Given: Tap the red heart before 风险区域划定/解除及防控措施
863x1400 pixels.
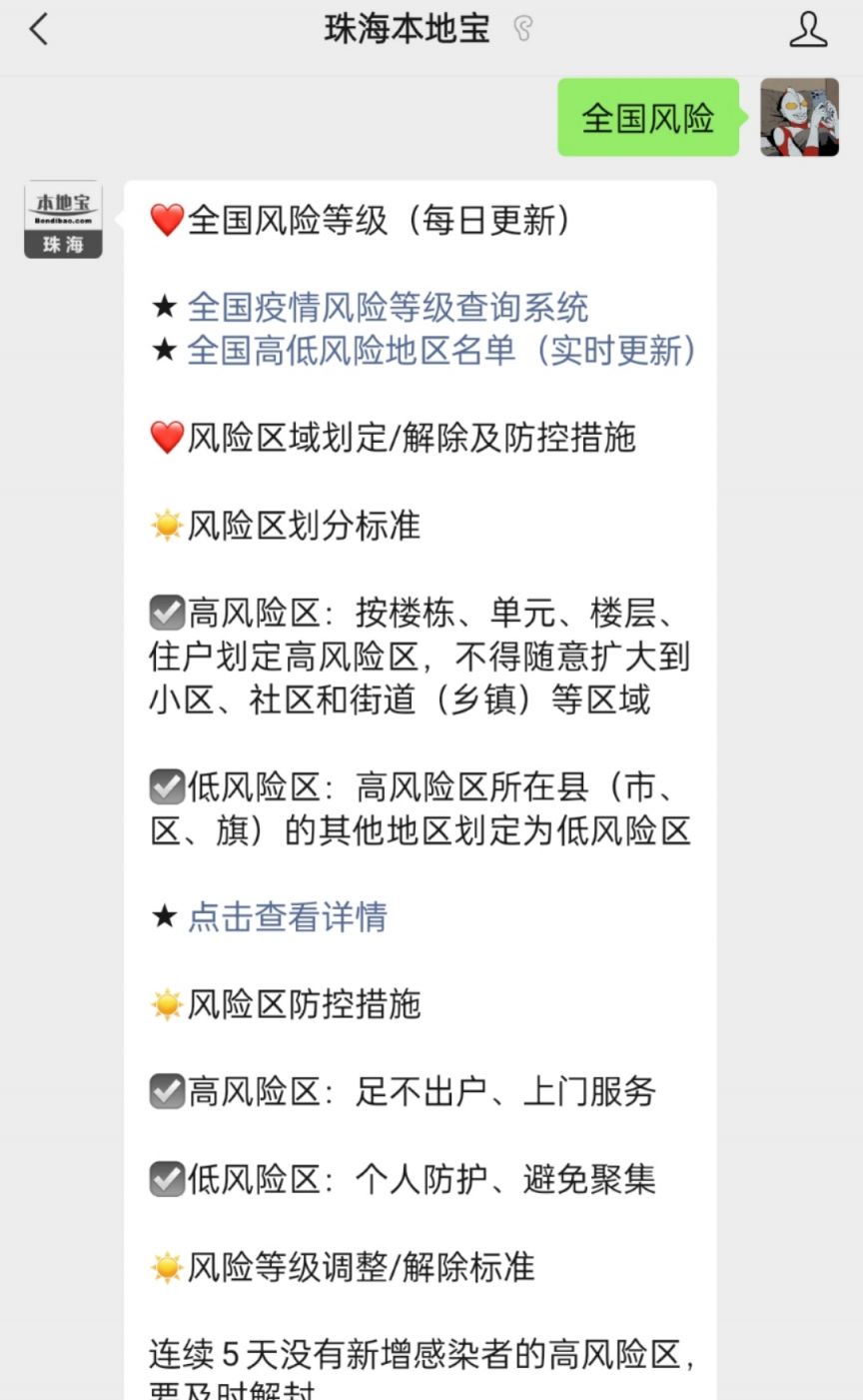Looking at the screenshot, I should click(x=164, y=437).
